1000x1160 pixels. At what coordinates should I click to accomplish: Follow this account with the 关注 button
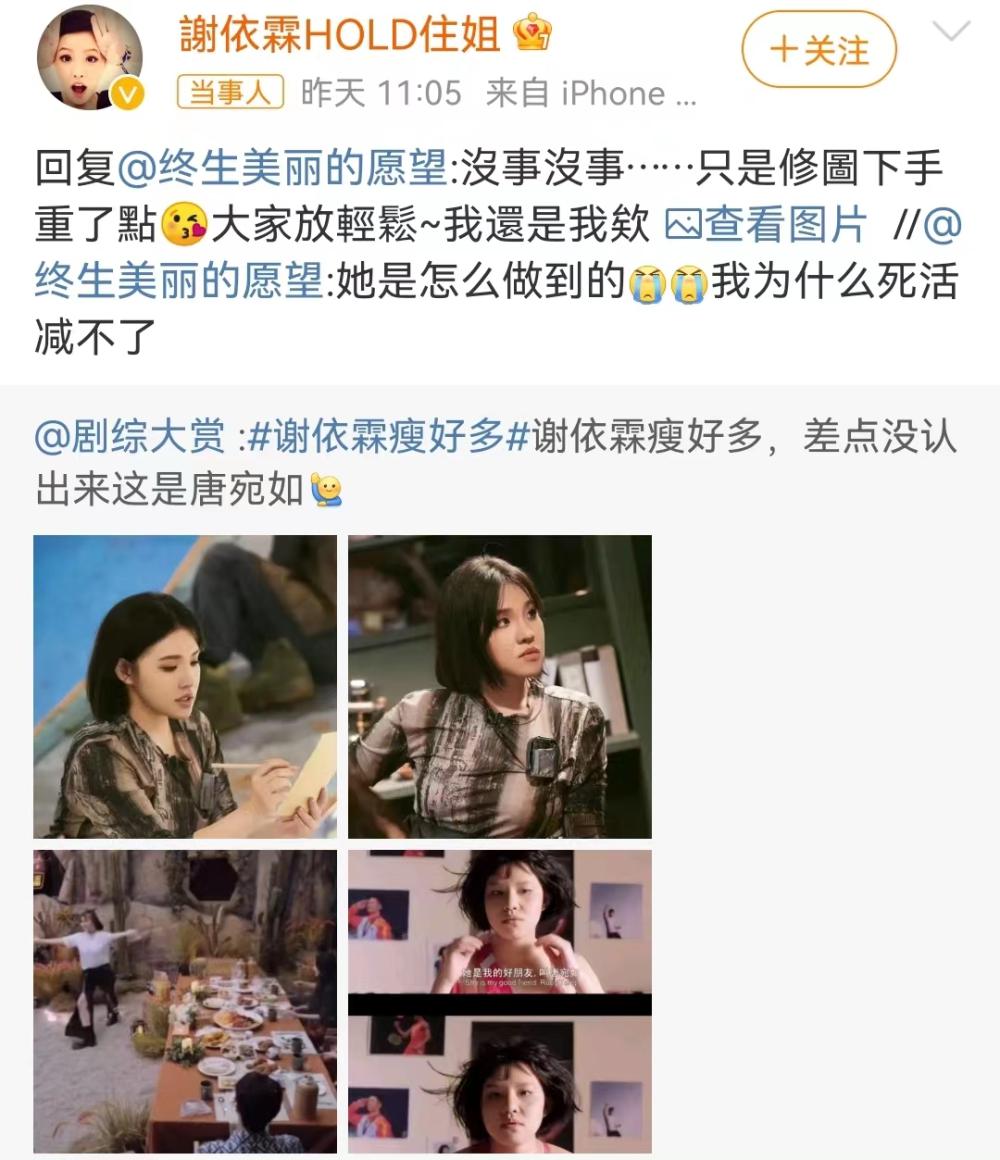point(819,50)
